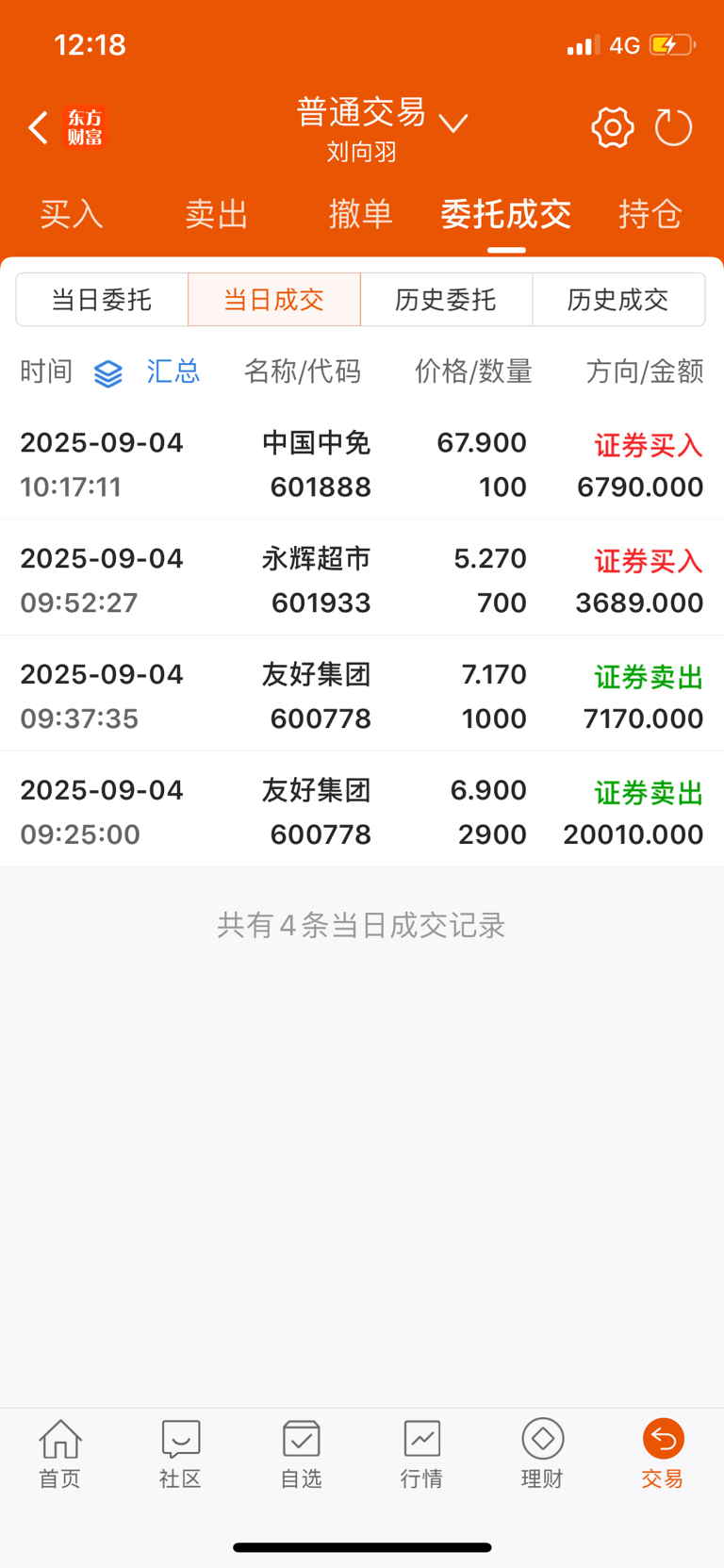The height and width of the screenshot is (1568, 724).
Task: Select the 当日委托 segment
Action: [102, 300]
